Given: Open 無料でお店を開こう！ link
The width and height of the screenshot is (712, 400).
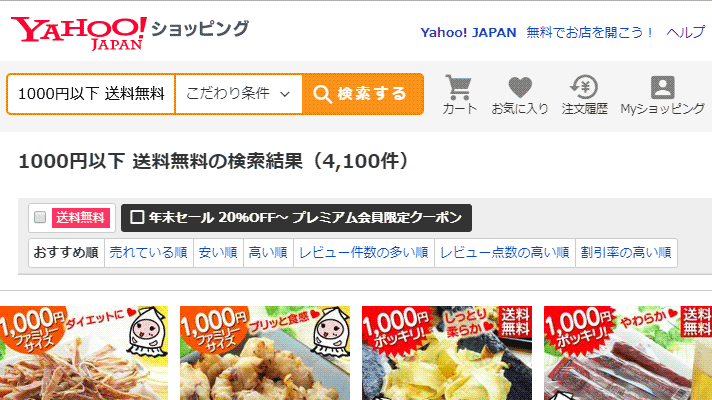Looking at the screenshot, I should (590, 32).
